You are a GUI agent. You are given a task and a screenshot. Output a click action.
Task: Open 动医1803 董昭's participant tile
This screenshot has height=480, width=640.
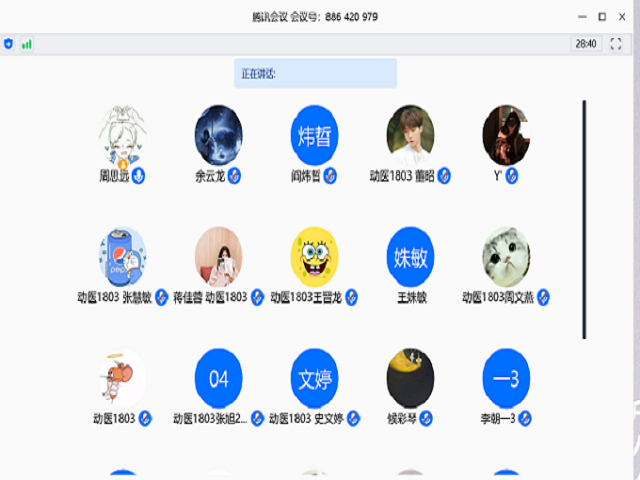click(x=410, y=135)
